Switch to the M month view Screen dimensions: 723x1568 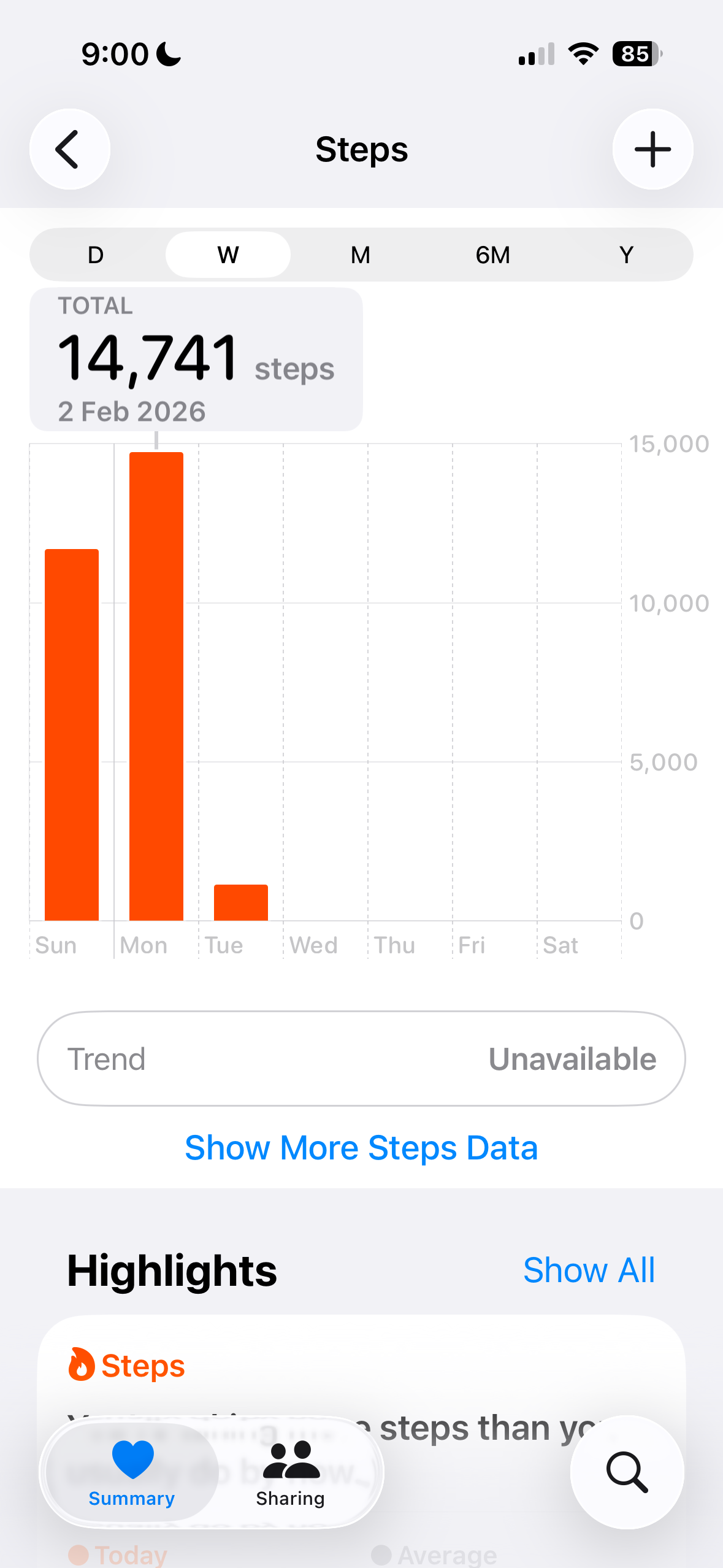(x=361, y=255)
